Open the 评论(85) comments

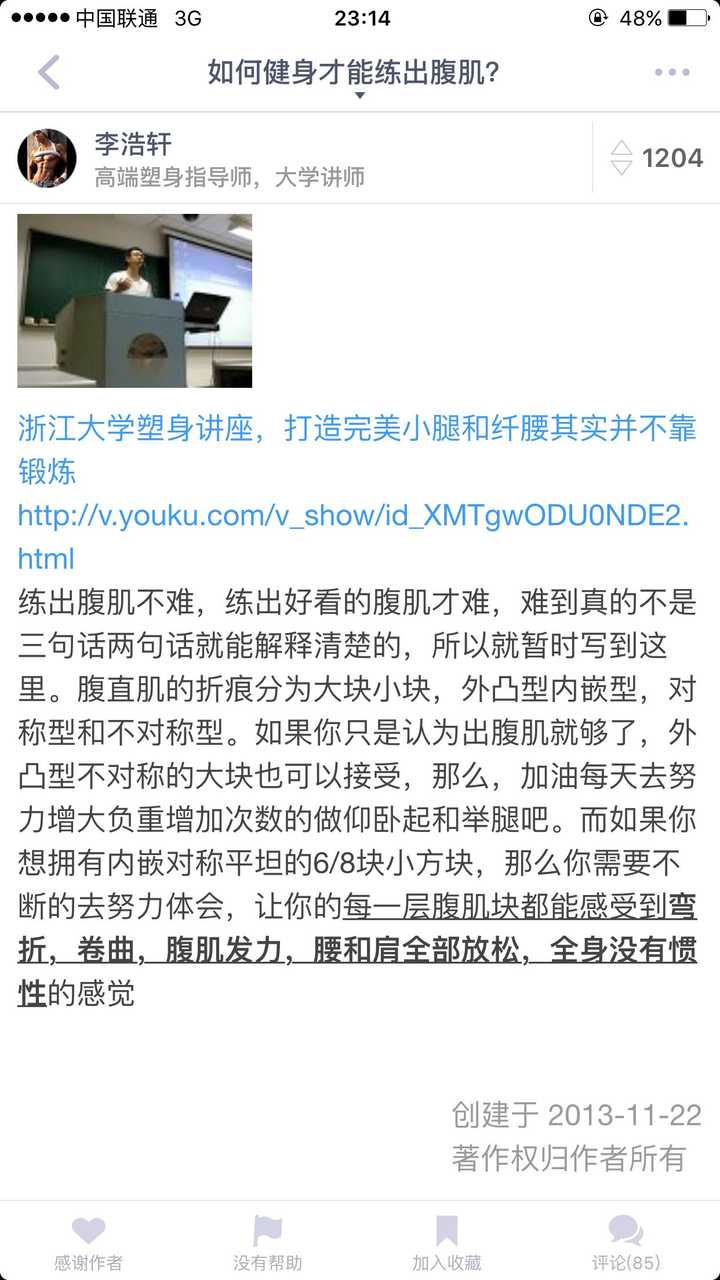626,1242
